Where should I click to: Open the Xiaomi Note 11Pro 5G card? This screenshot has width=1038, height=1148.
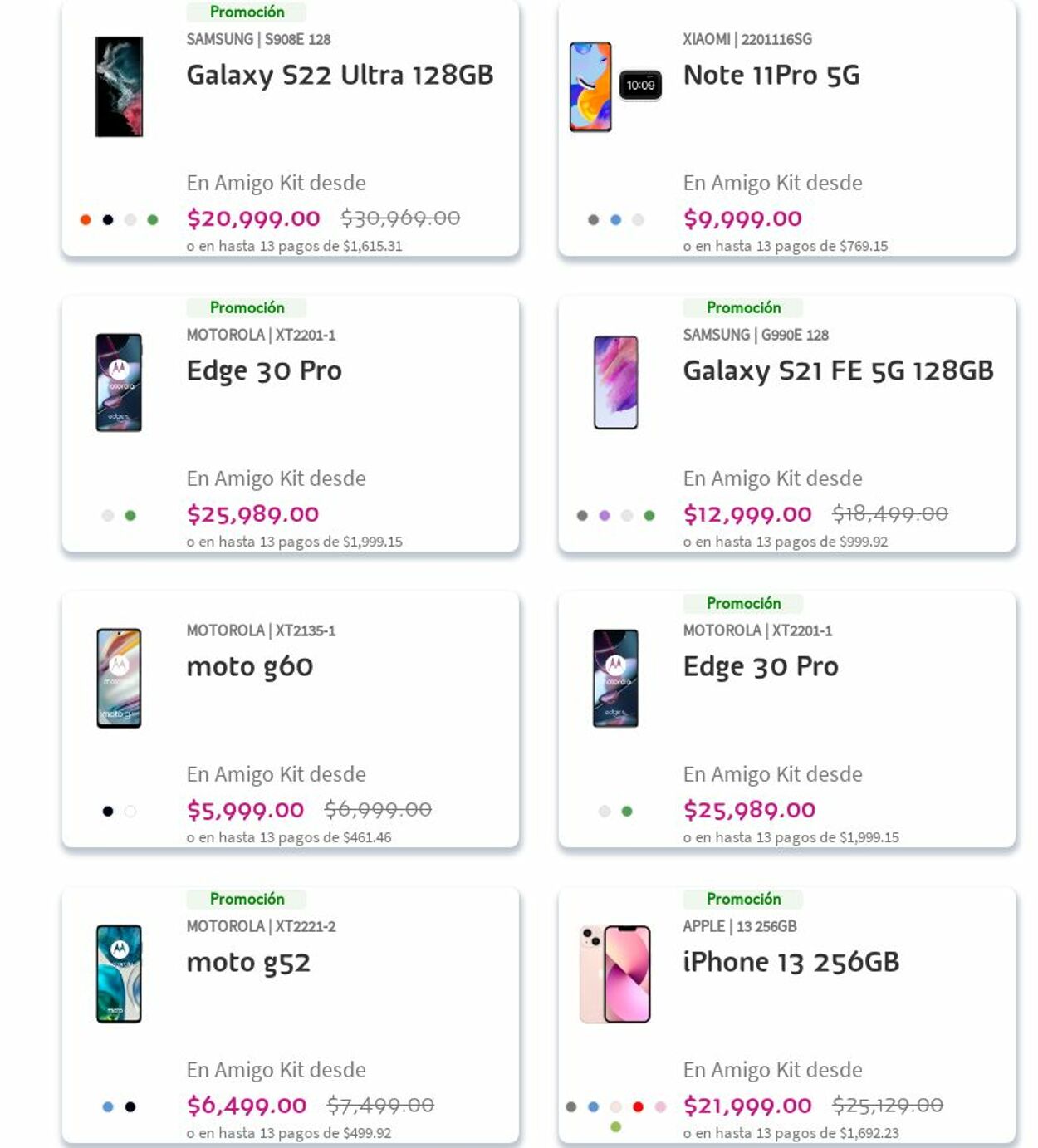point(771,76)
